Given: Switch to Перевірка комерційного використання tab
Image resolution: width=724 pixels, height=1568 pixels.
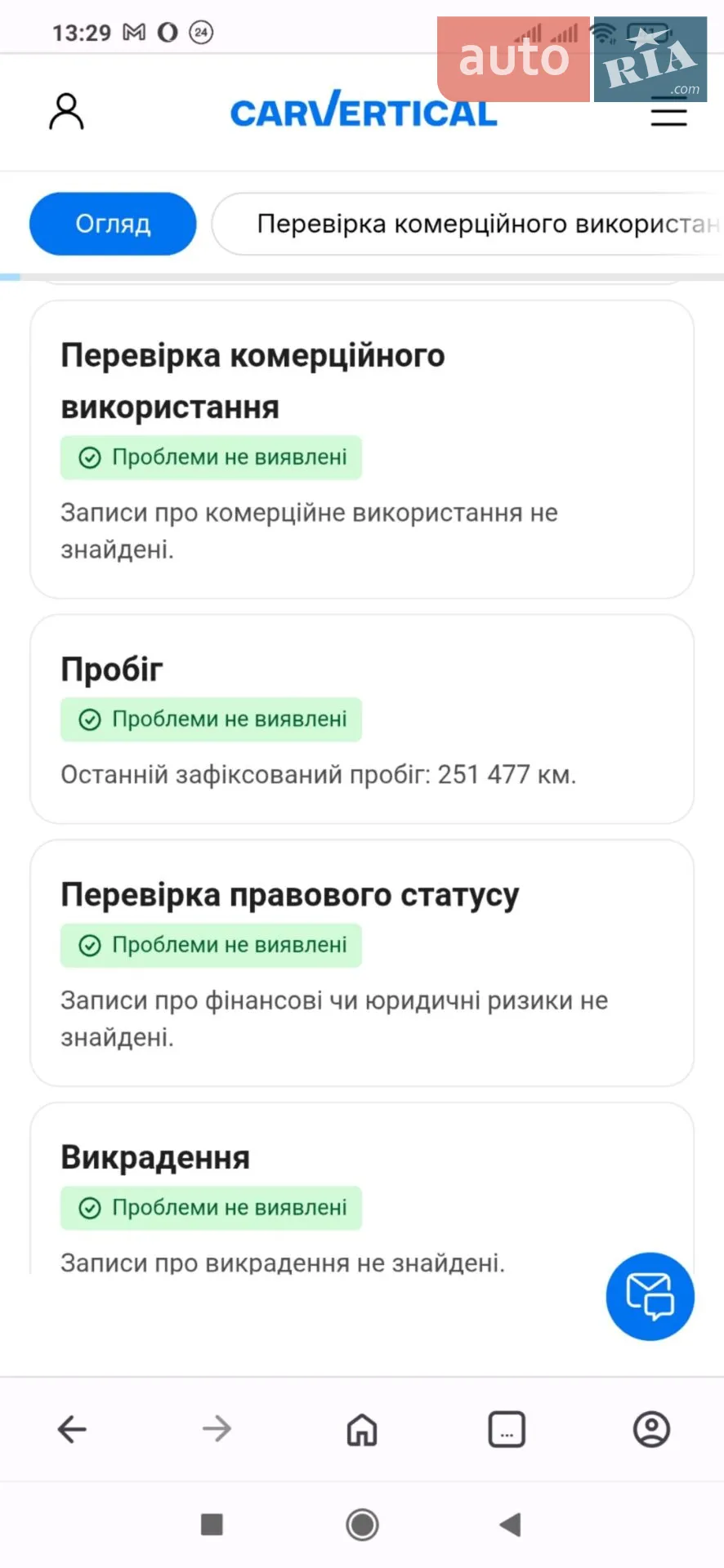Looking at the screenshot, I should 468,224.
